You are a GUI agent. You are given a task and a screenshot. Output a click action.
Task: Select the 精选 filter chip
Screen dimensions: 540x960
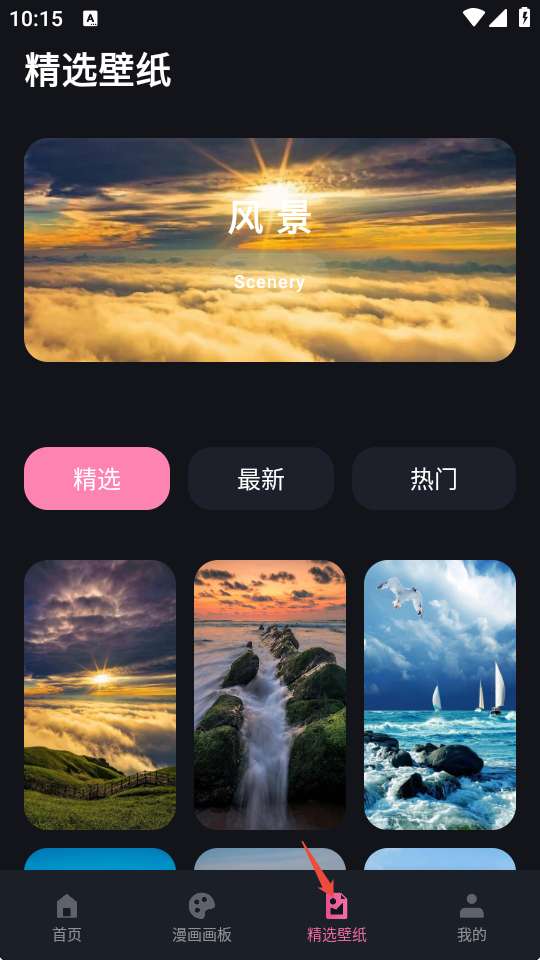pyautogui.click(x=97, y=478)
